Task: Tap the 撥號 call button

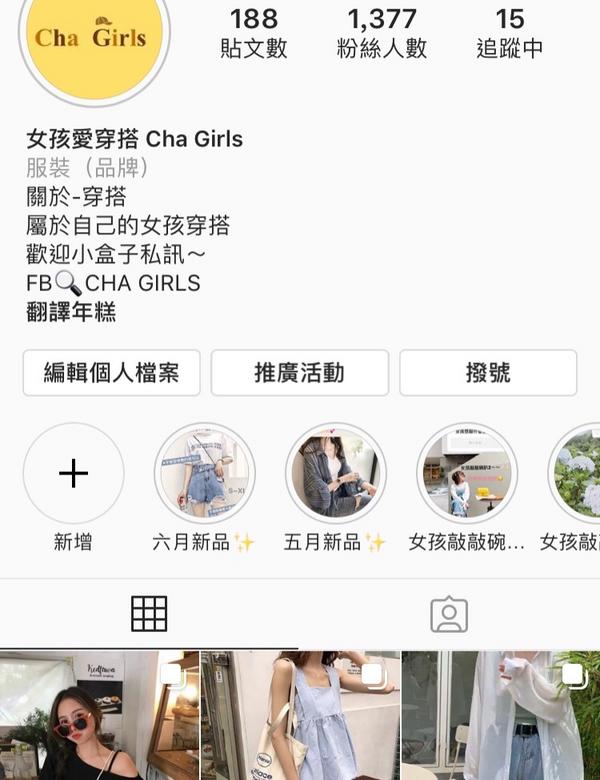Action: coord(488,373)
